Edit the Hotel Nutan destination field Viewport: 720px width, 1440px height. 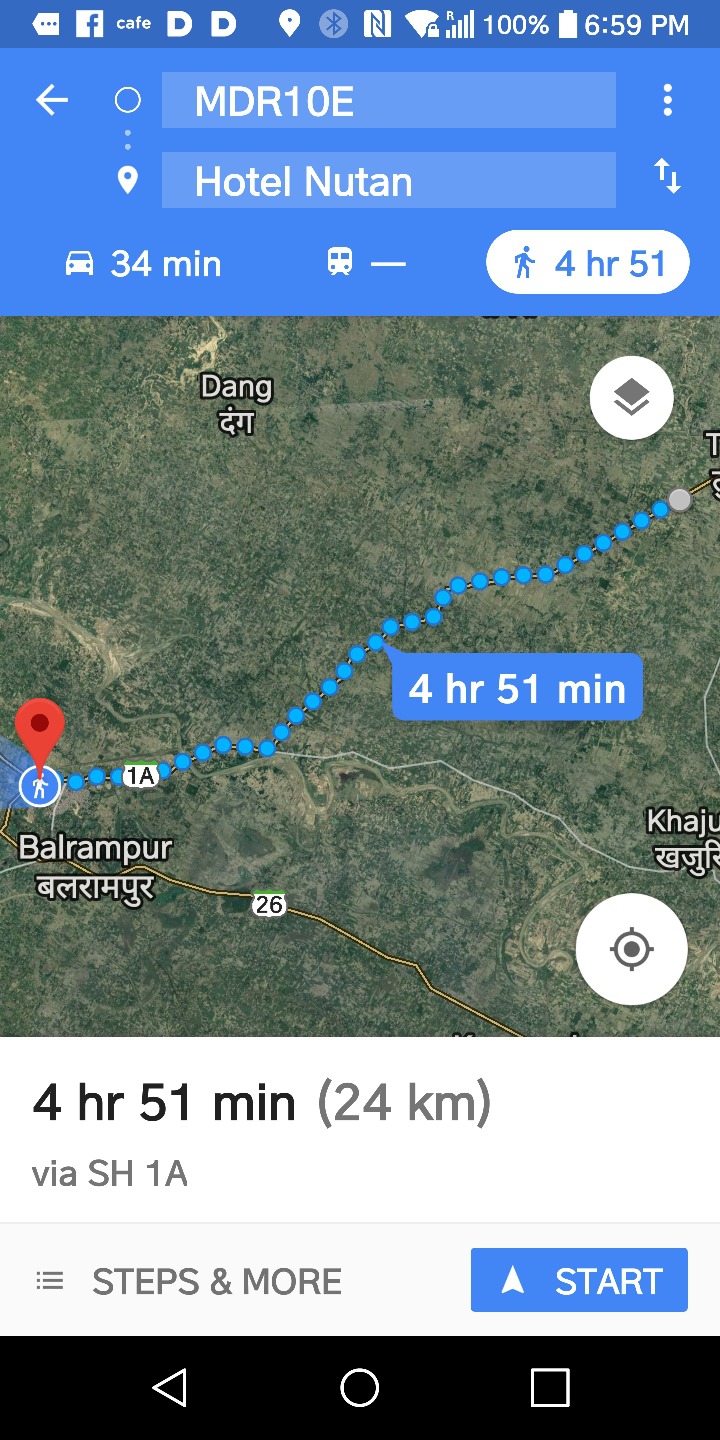pos(388,181)
